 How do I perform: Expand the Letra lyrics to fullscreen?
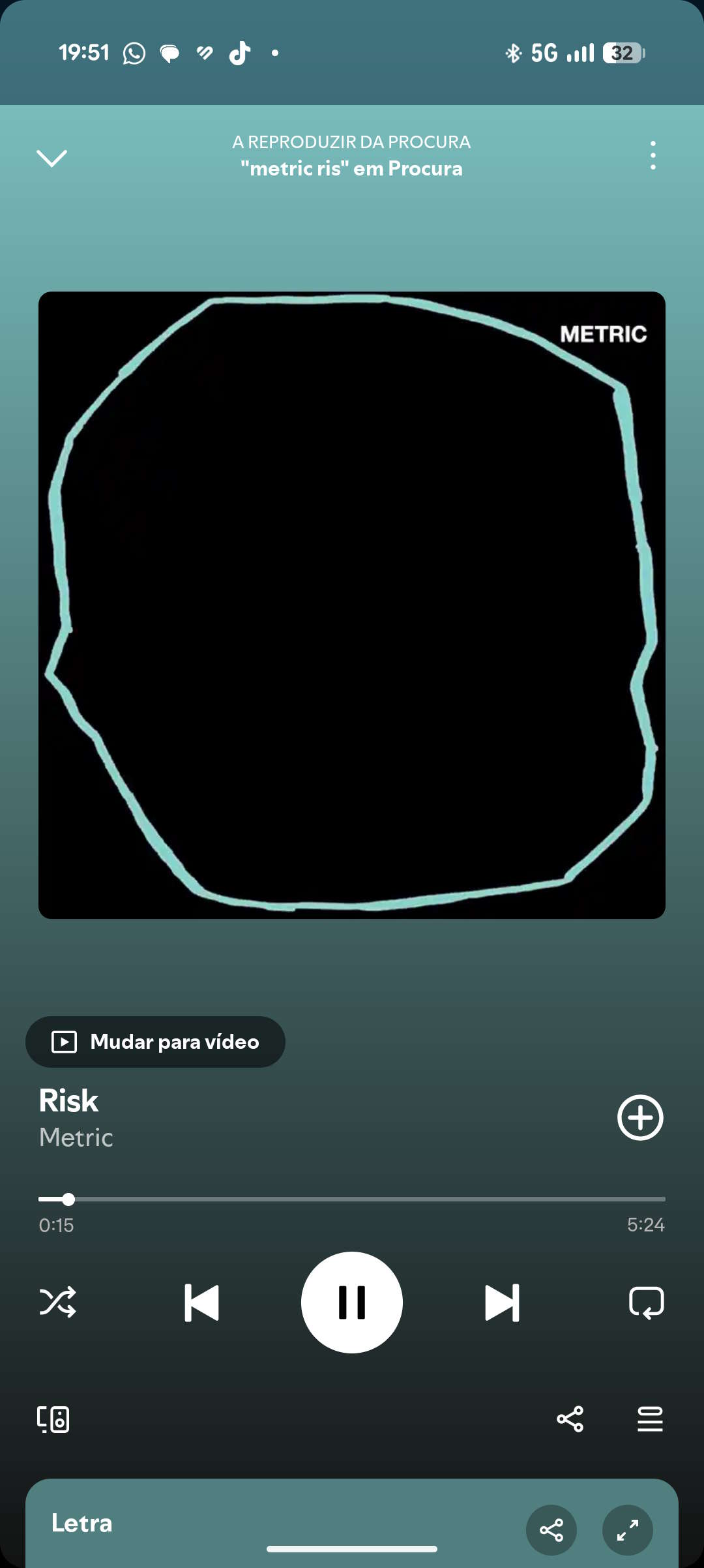point(628,1530)
